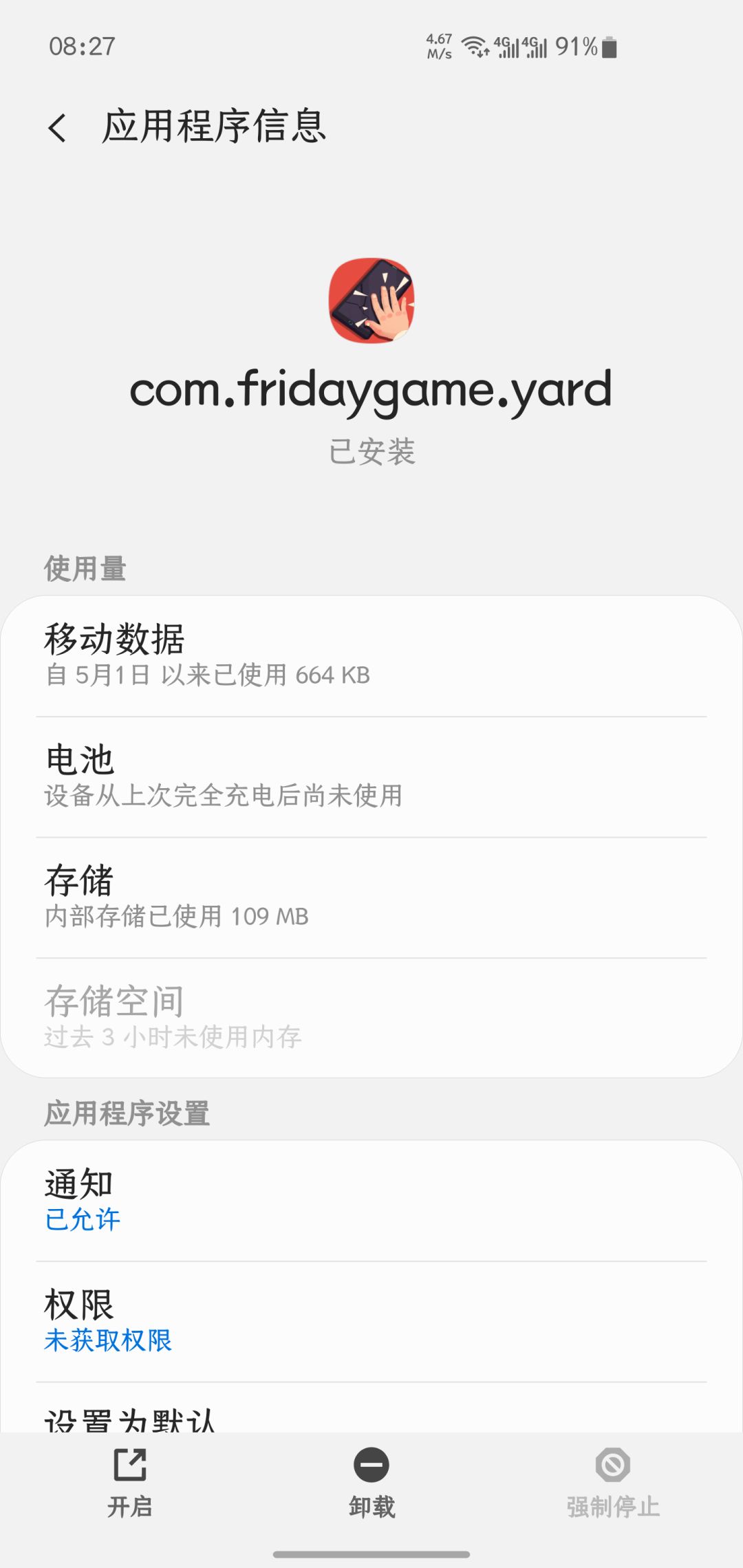Image resolution: width=743 pixels, height=1568 pixels.
Task: Open 通知 settings for this app
Action: coord(371,1201)
